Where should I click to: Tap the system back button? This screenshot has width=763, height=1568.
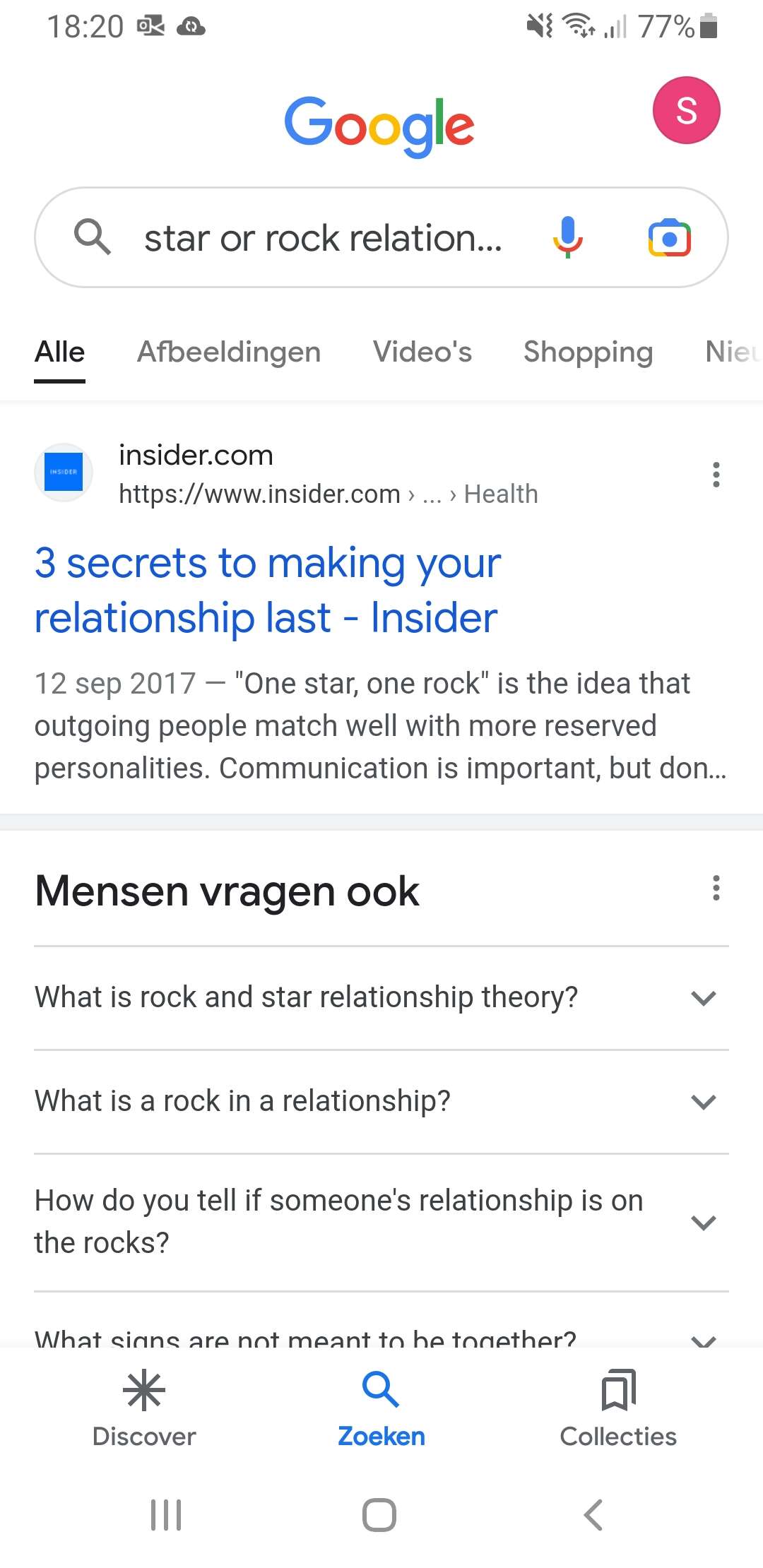click(x=593, y=1515)
